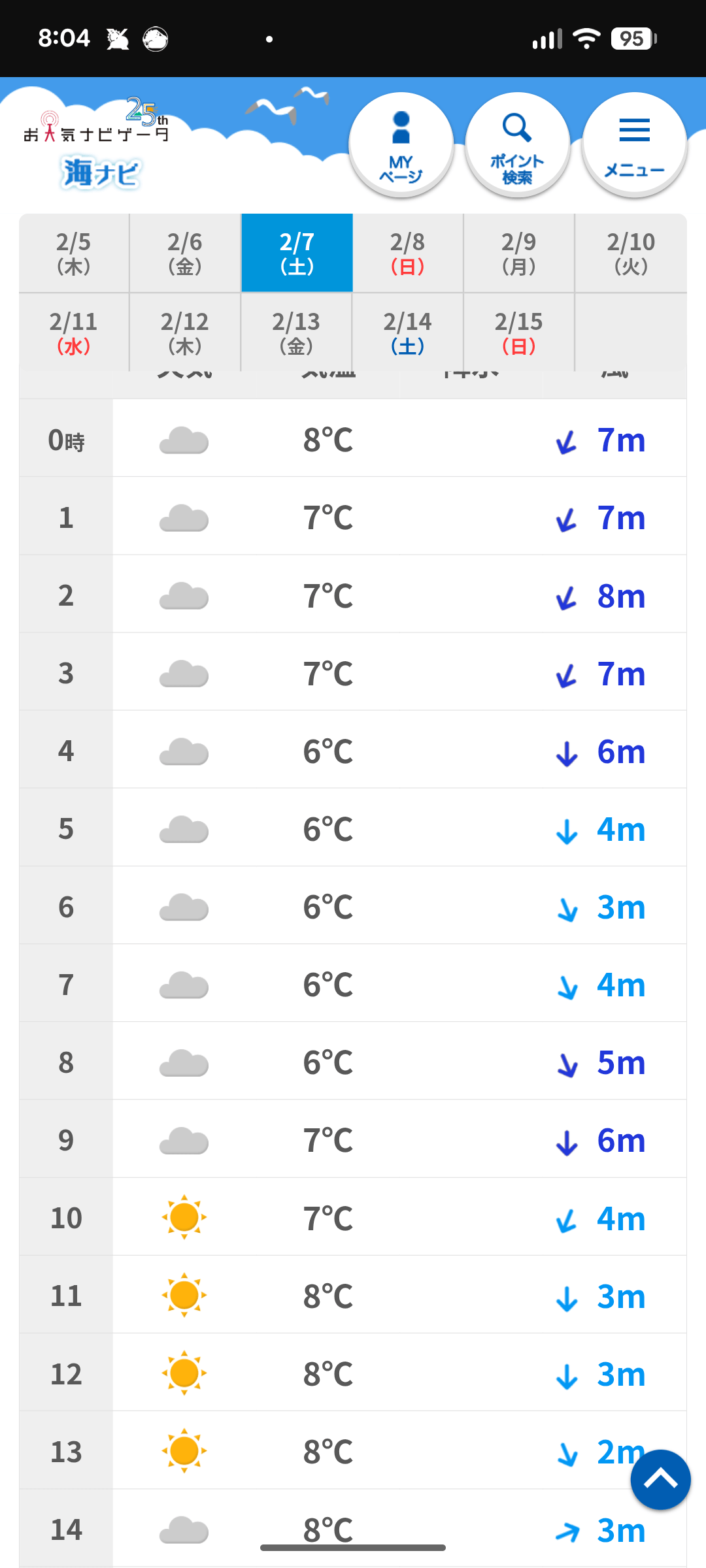Viewport: 706px width, 1568px height.
Task: Show the forecast for 2/9 (月)
Action: tap(519, 253)
